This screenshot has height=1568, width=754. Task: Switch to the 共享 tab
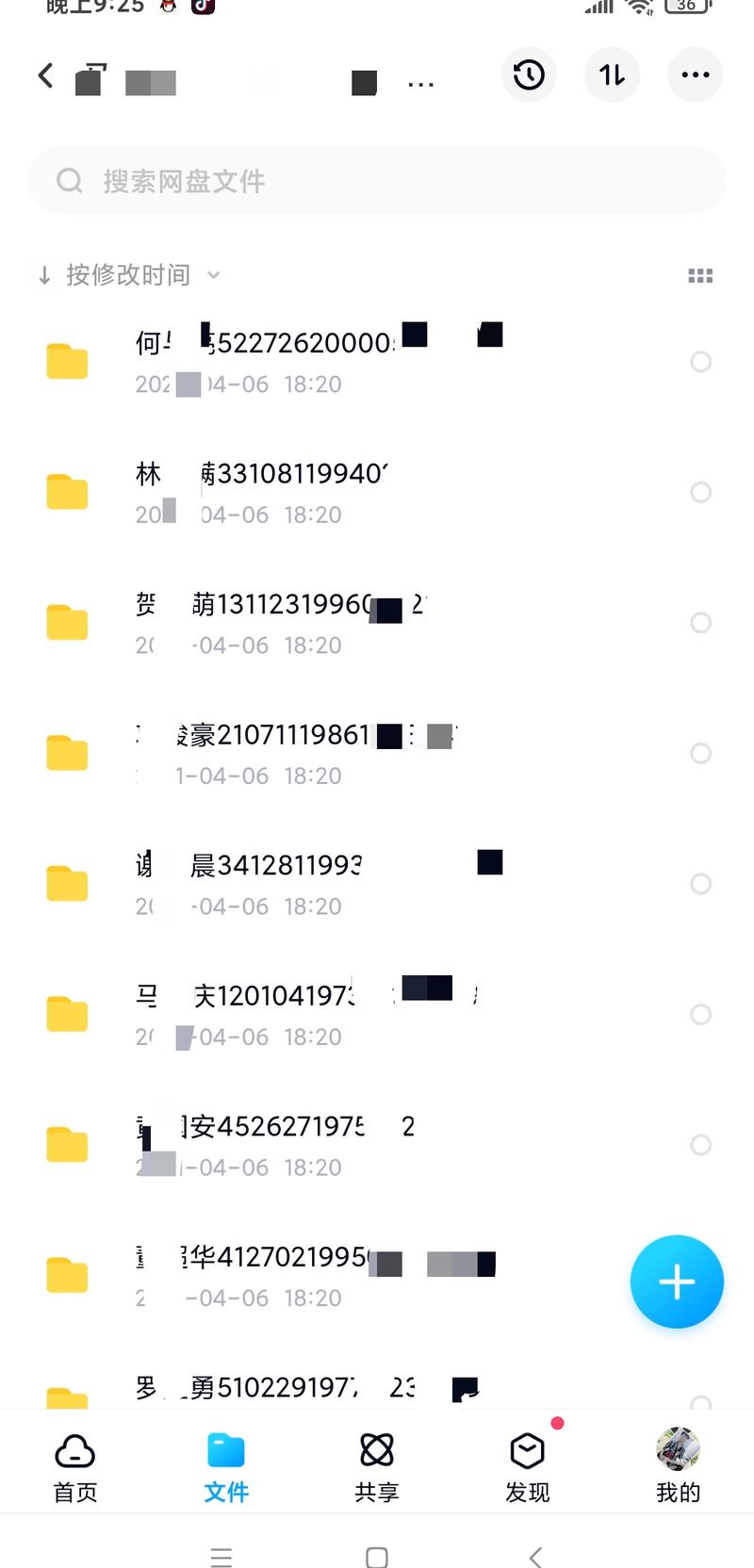[377, 1466]
